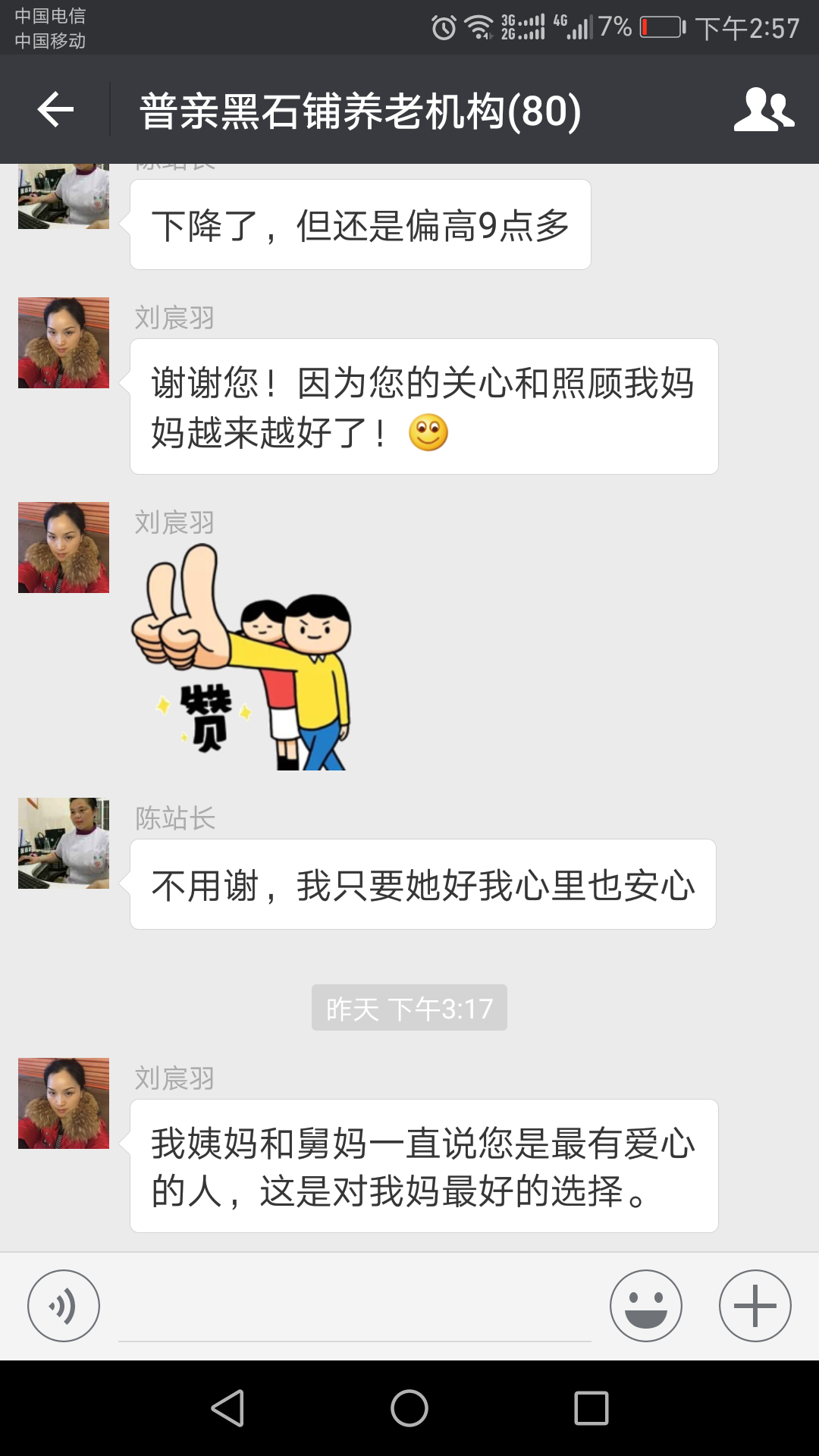Image resolution: width=819 pixels, height=1456 pixels.
Task: Switch to voice message input
Action: pyautogui.click(x=64, y=1306)
